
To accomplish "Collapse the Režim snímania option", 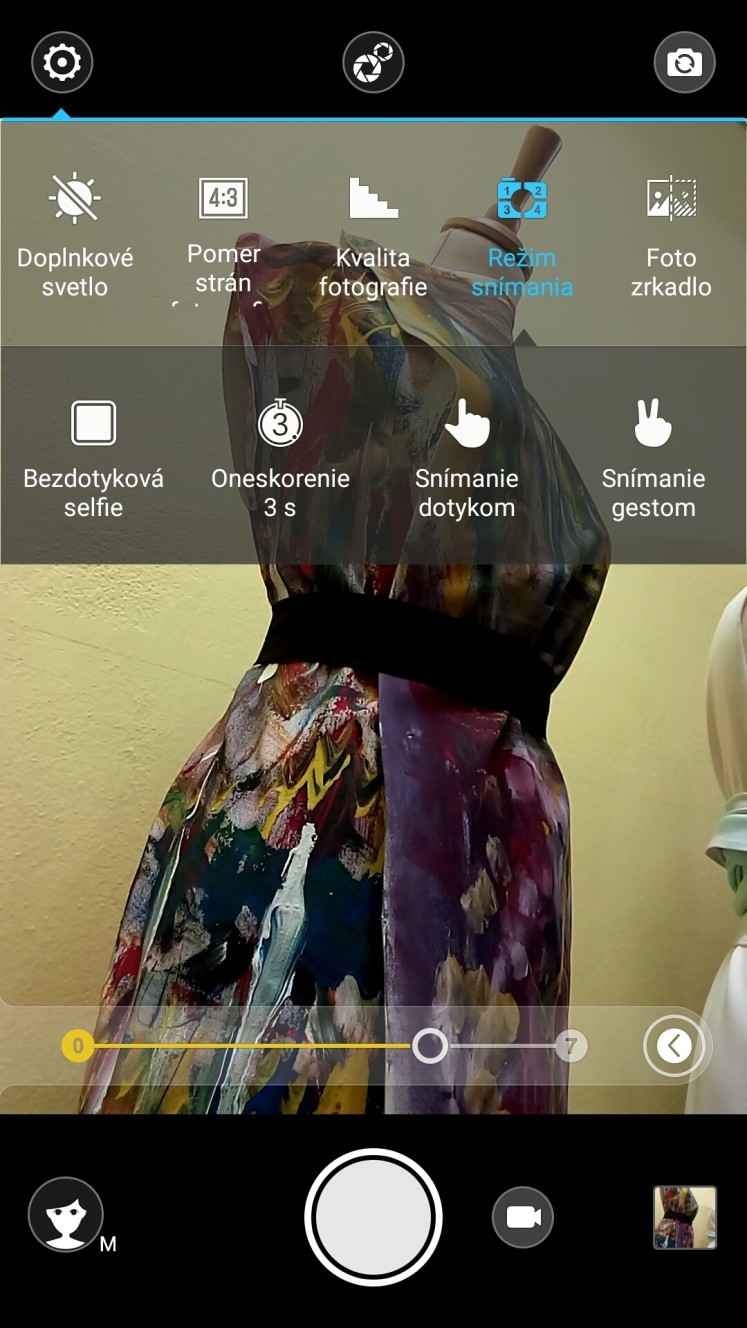I will (x=522, y=238).
